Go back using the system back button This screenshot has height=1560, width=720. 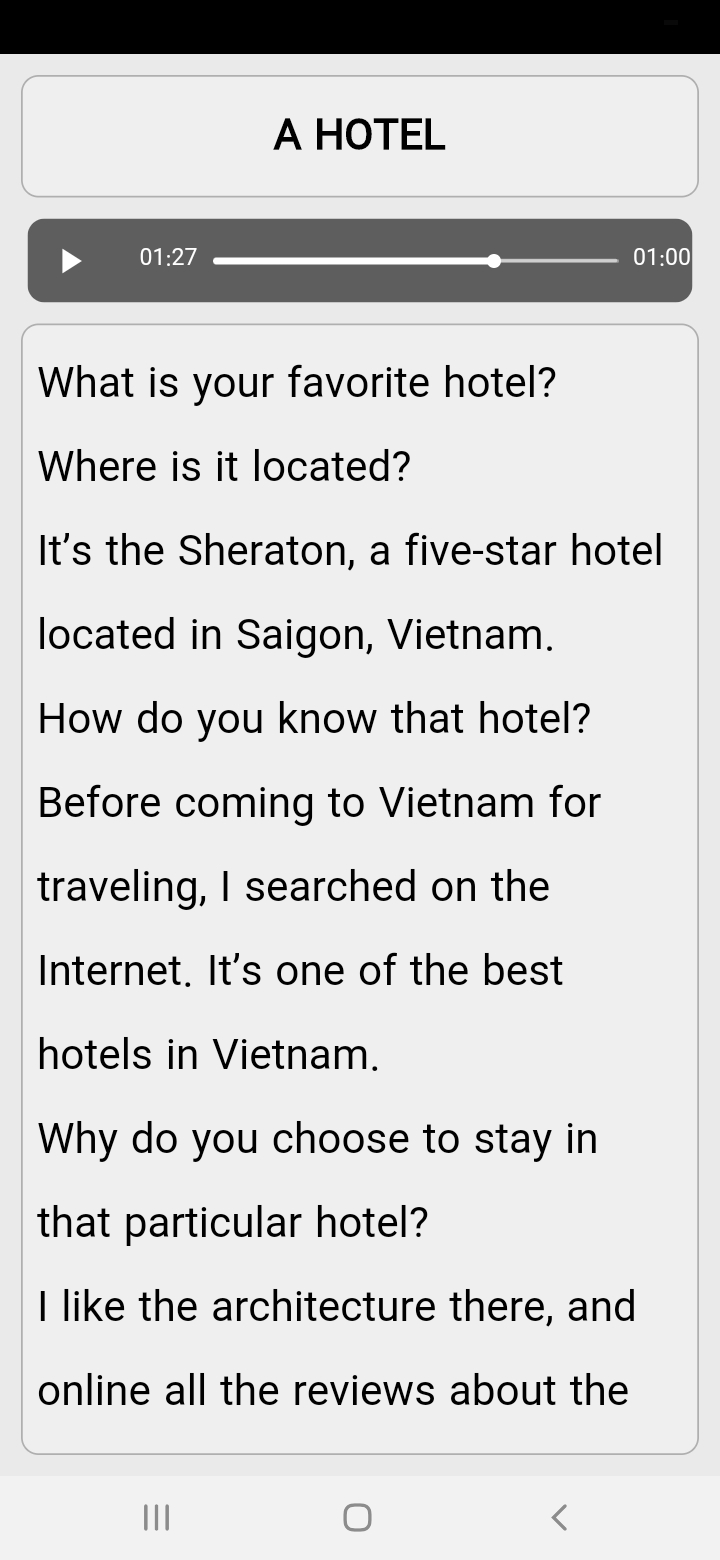tap(559, 1517)
